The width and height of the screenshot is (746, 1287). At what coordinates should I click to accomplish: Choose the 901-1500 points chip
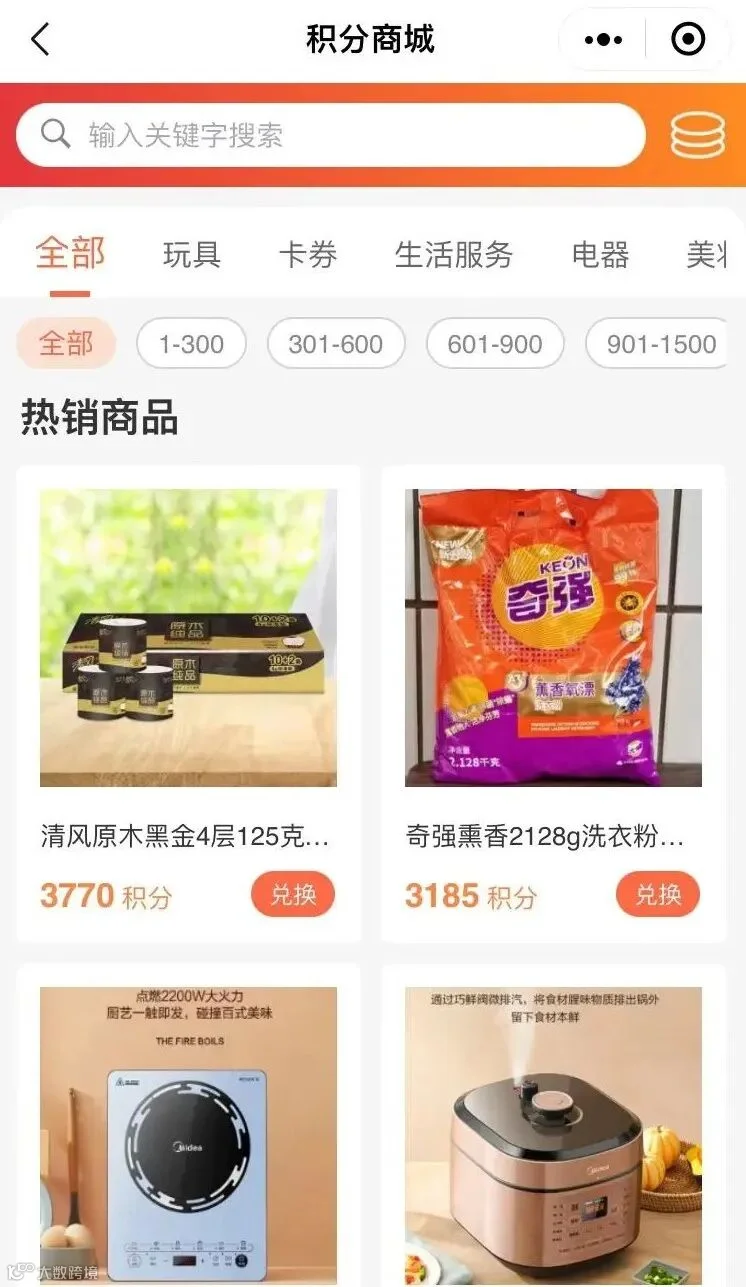(x=660, y=344)
